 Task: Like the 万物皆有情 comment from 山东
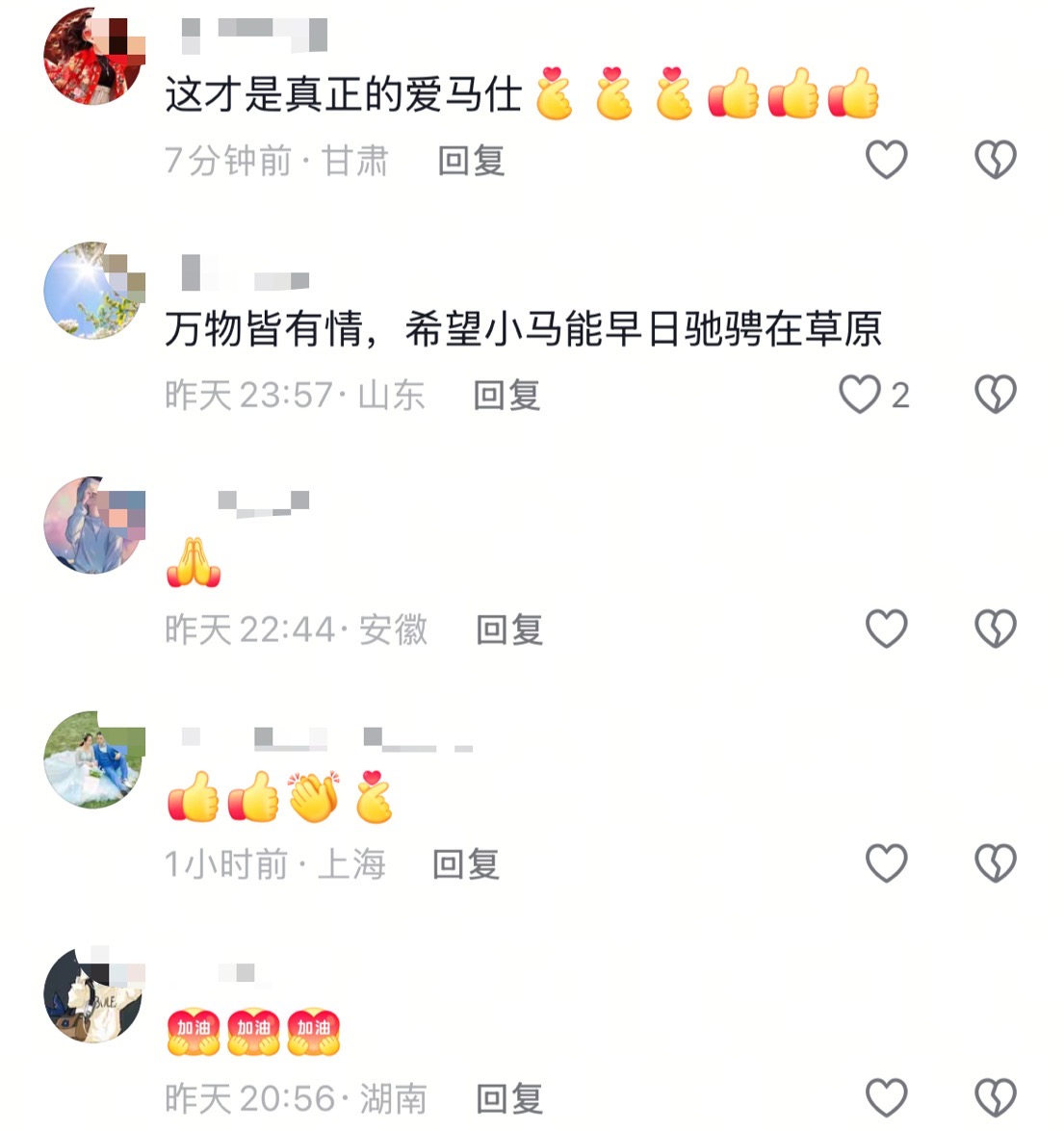[x=859, y=395]
